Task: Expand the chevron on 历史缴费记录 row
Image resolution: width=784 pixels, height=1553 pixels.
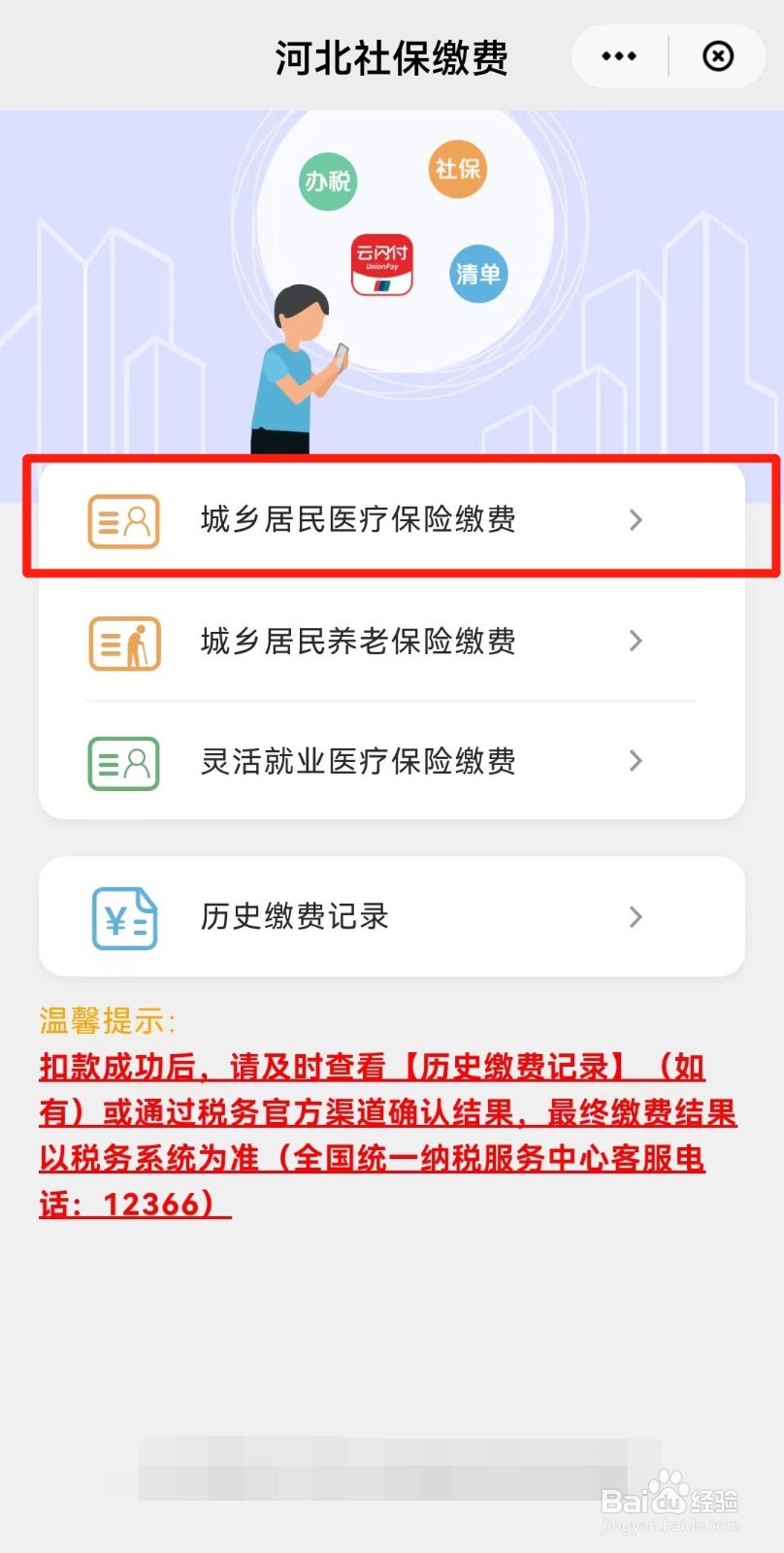Action: (x=636, y=916)
